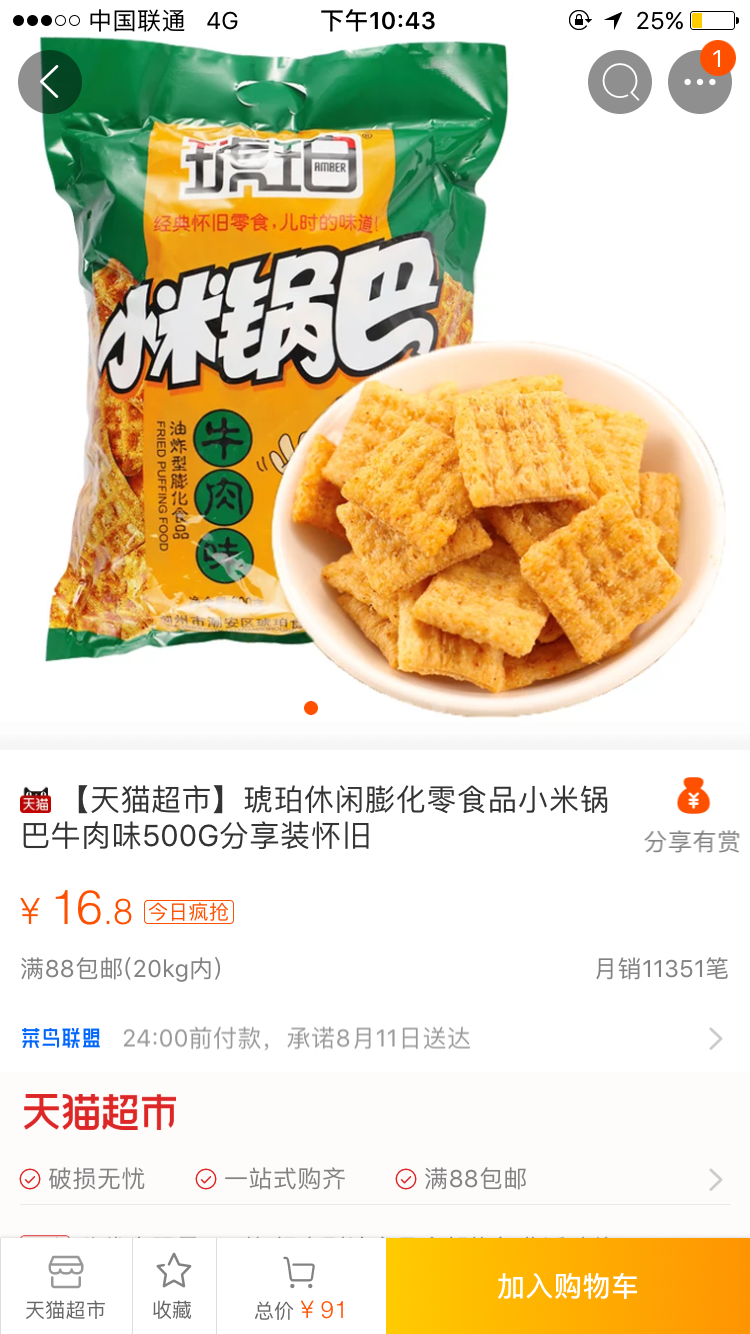Open the three-dot overflow menu
The height and width of the screenshot is (1334, 750).
(699, 82)
